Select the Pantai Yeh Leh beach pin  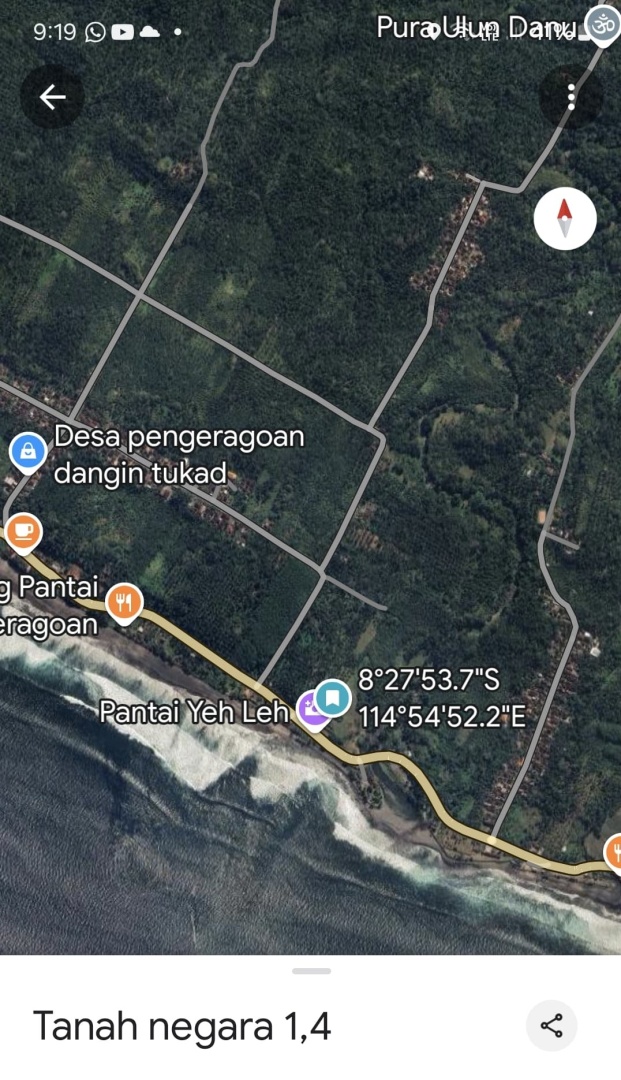click(x=311, y=710)
